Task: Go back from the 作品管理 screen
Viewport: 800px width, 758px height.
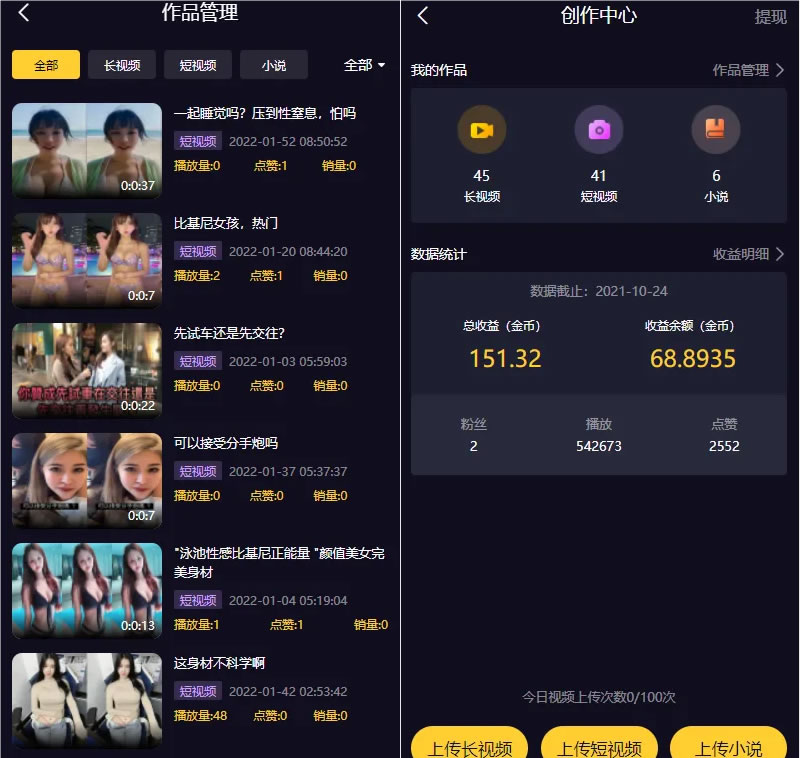Action: point(24,13)
